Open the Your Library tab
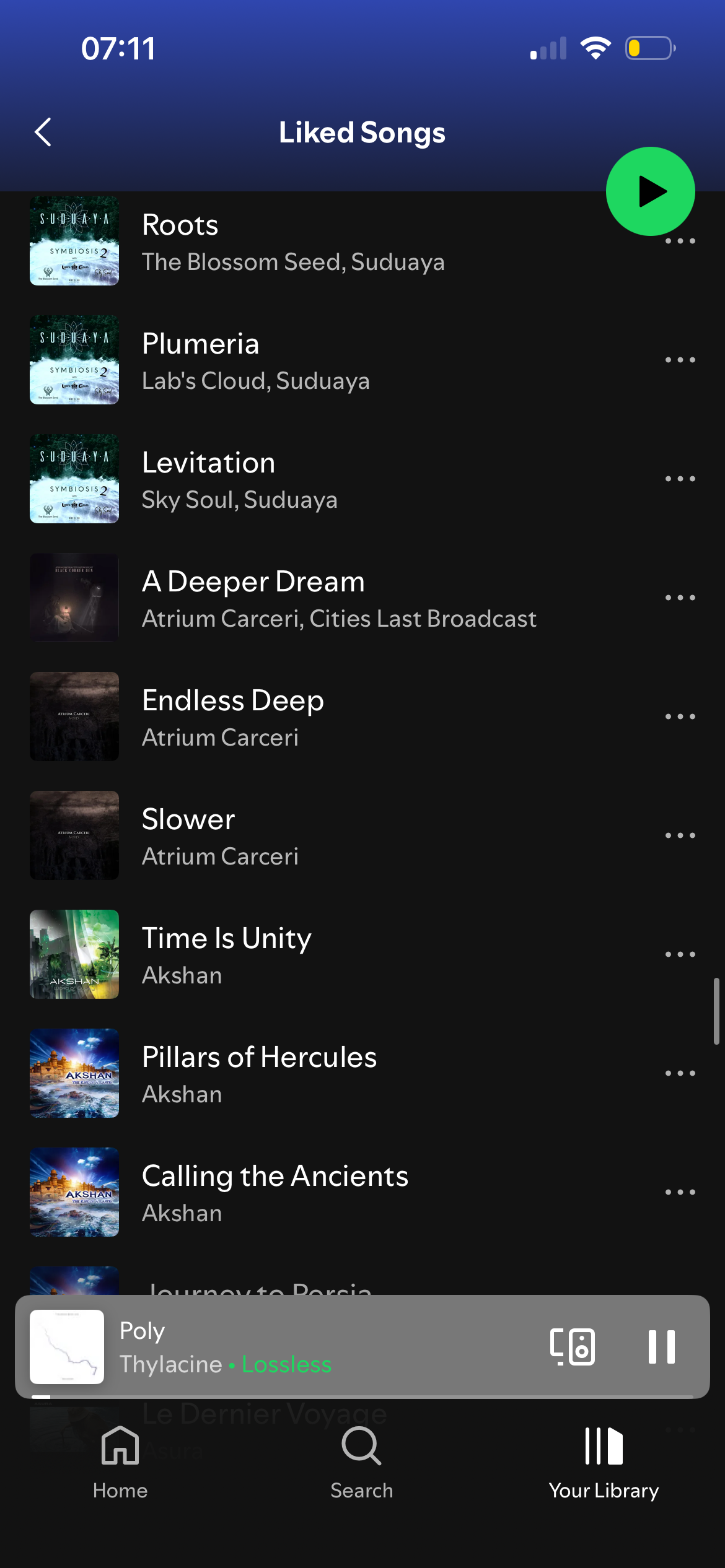The image size is (725, 1568). (x=604, y=1461)
